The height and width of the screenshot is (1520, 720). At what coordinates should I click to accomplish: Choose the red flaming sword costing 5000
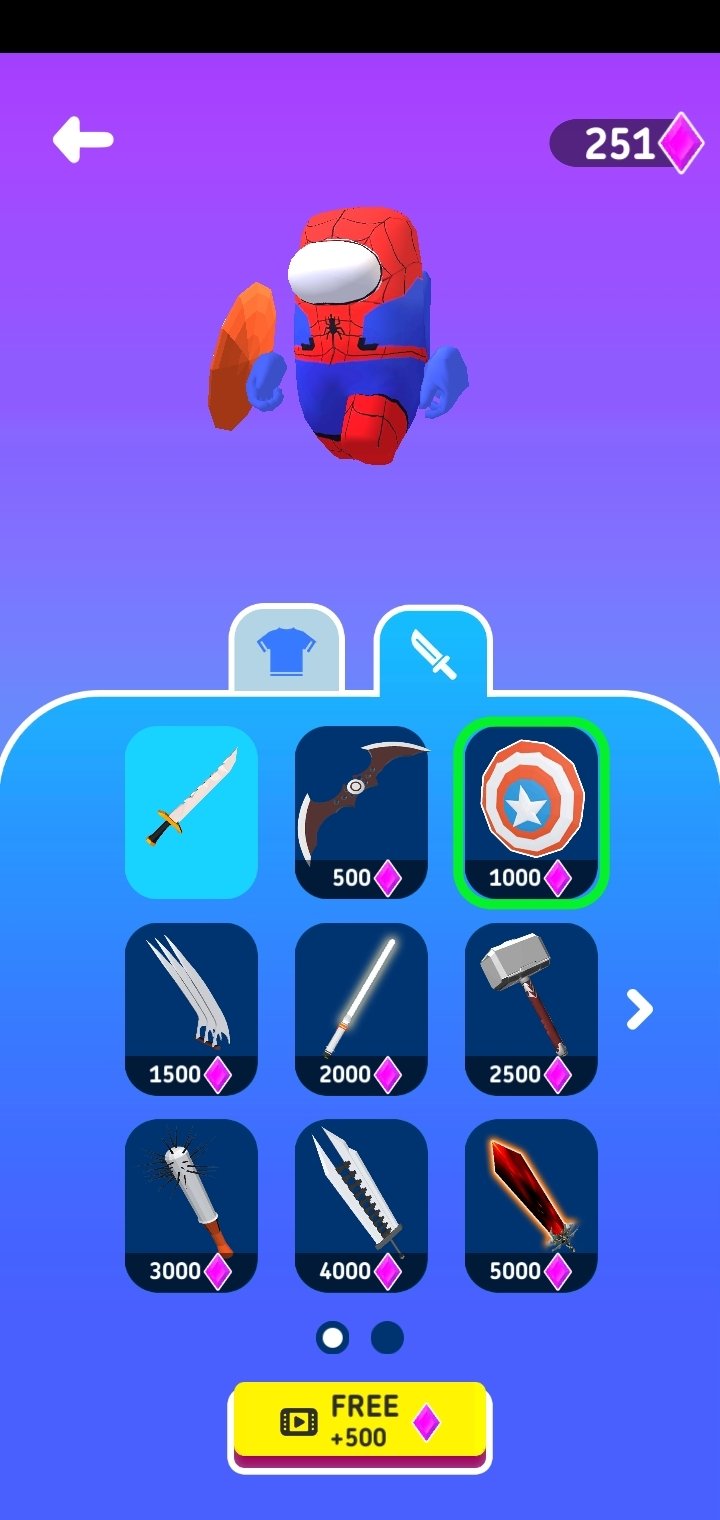coord(531,1205)
